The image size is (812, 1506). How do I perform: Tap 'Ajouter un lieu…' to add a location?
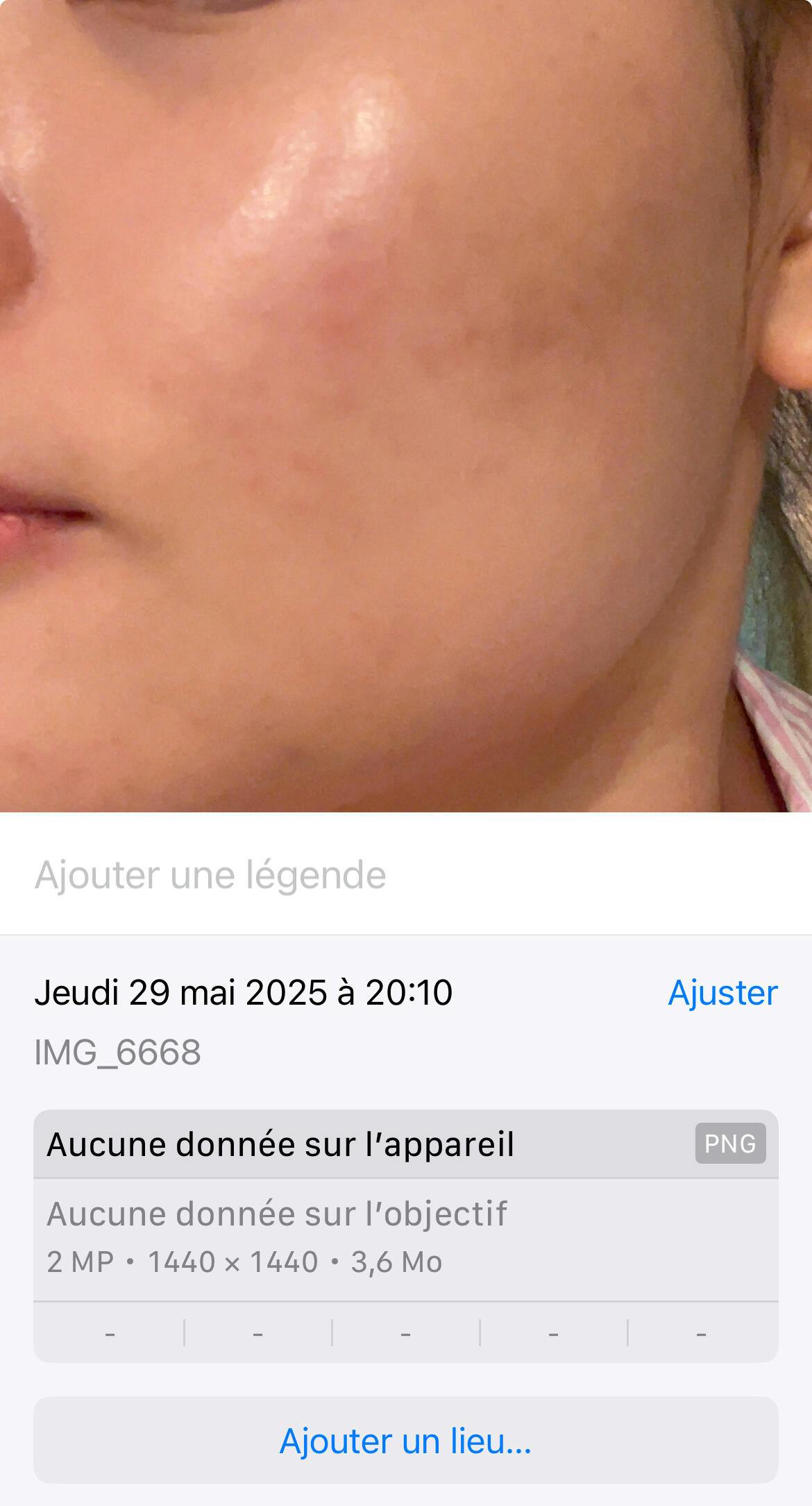click(406, 1441)
